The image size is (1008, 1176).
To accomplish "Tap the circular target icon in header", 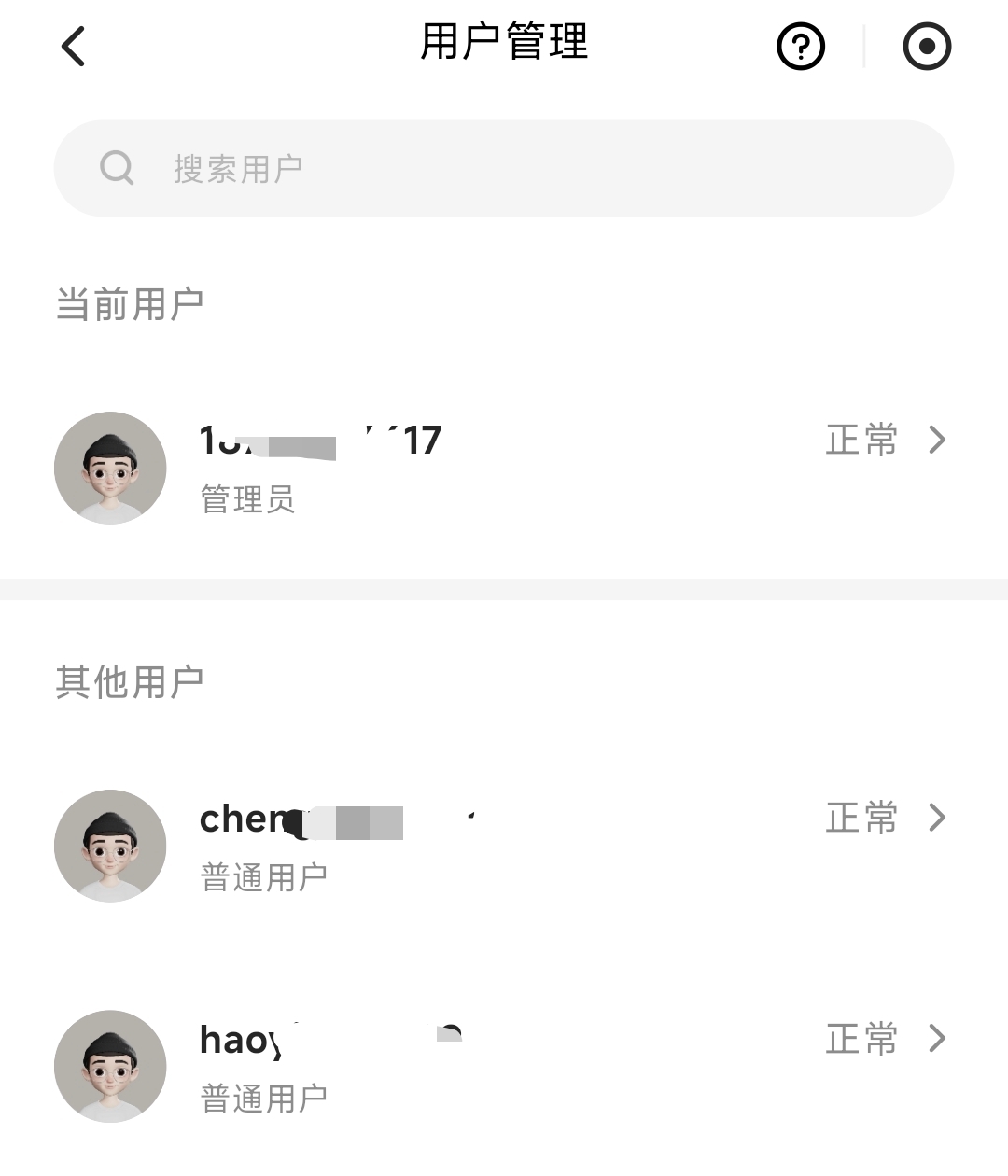I will 927,47.
